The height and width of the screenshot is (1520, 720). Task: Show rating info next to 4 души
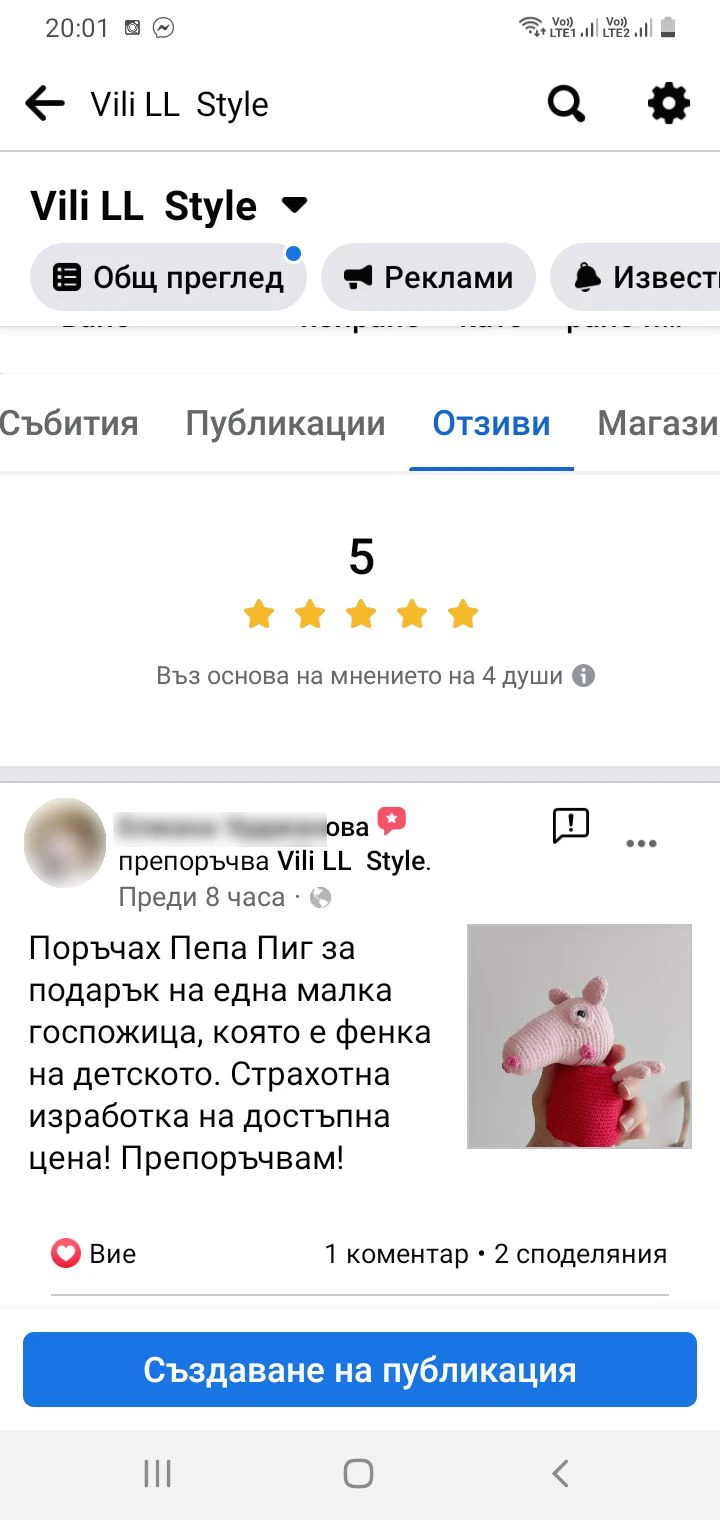[x=583, y=676]
